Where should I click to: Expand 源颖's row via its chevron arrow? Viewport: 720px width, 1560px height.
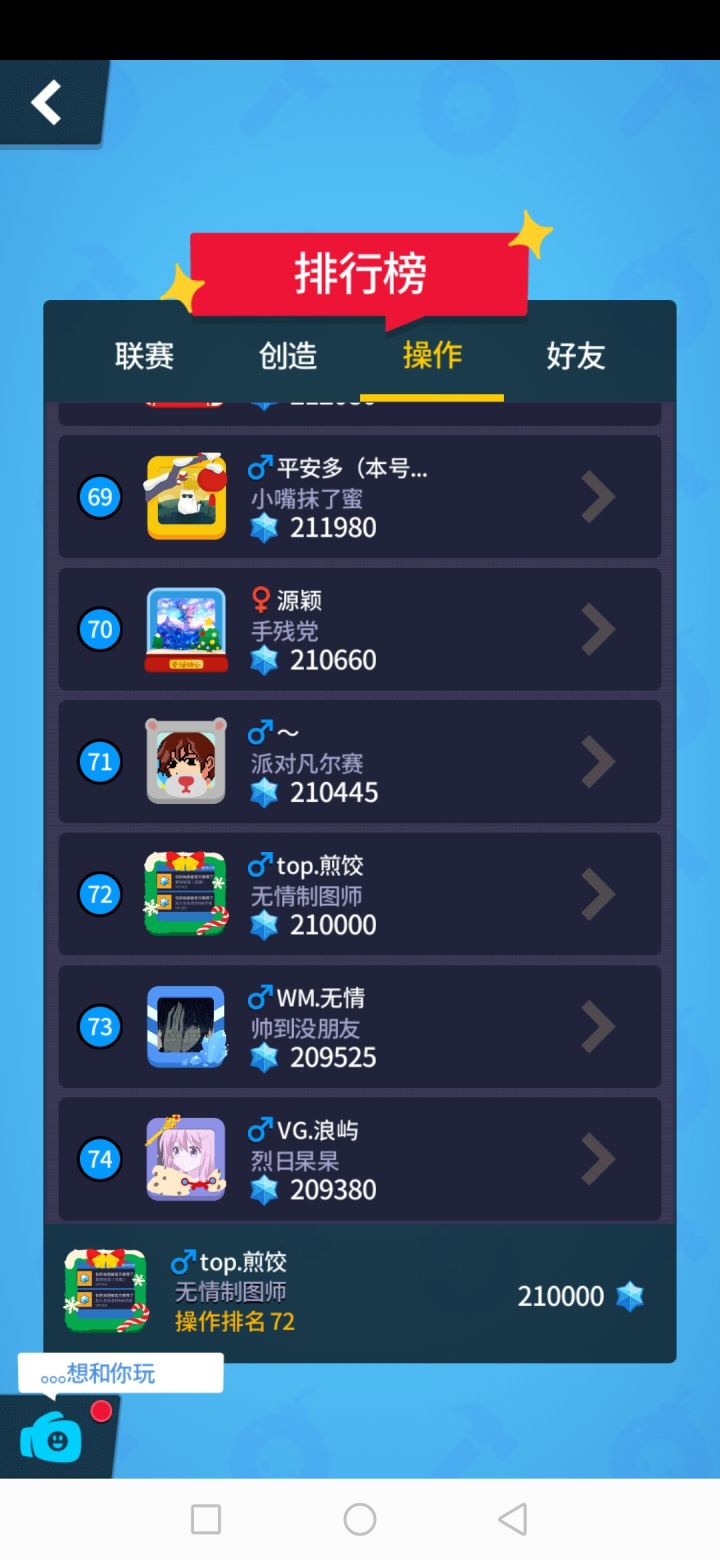[597, 629]
